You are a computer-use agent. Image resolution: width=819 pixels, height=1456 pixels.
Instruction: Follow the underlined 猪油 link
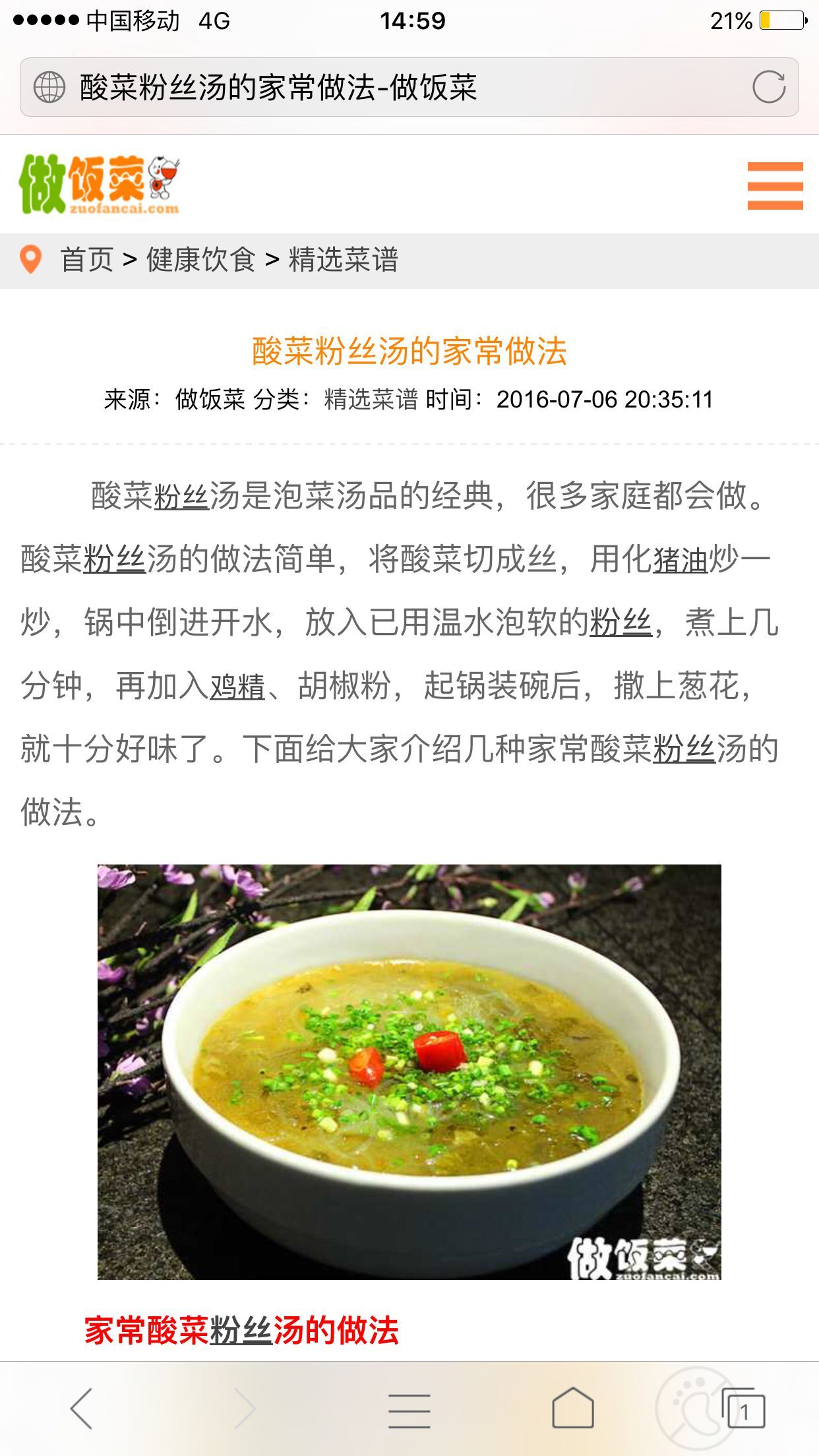tap(680, 560)
